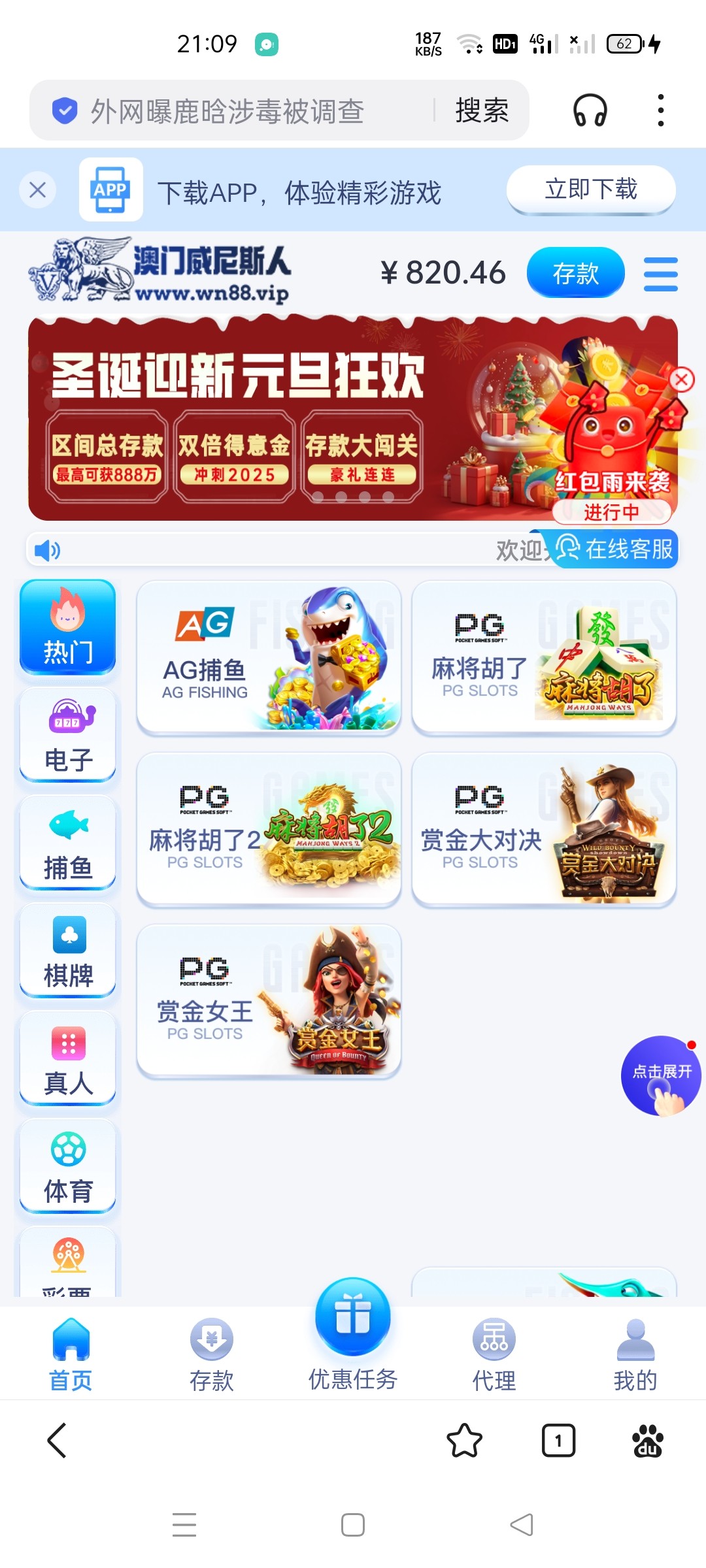
Task: Launch the 赏金女王 game
Action: tap(269, 1000)
